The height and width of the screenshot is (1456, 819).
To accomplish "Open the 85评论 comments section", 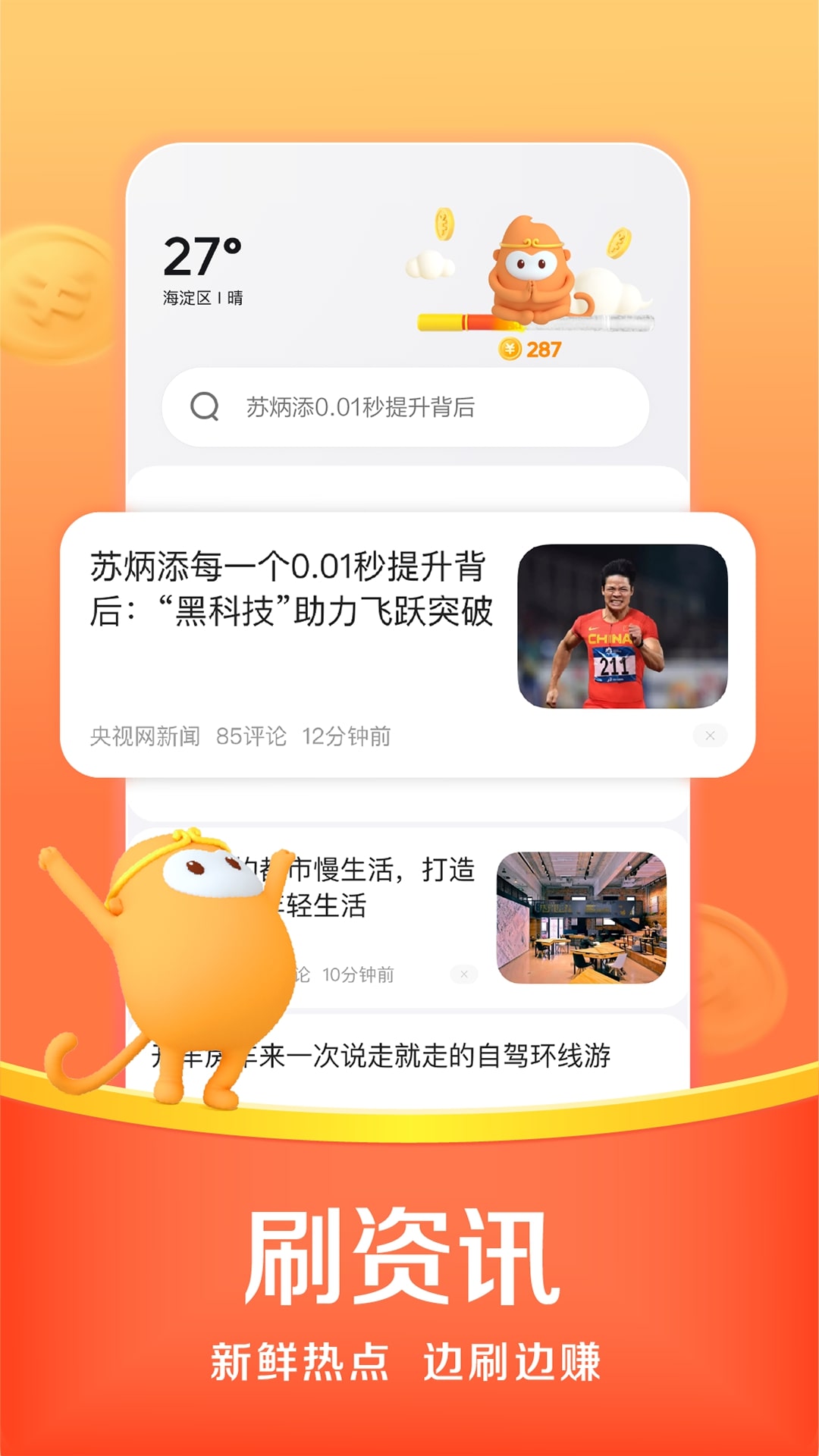I will (x=250, y=734).
